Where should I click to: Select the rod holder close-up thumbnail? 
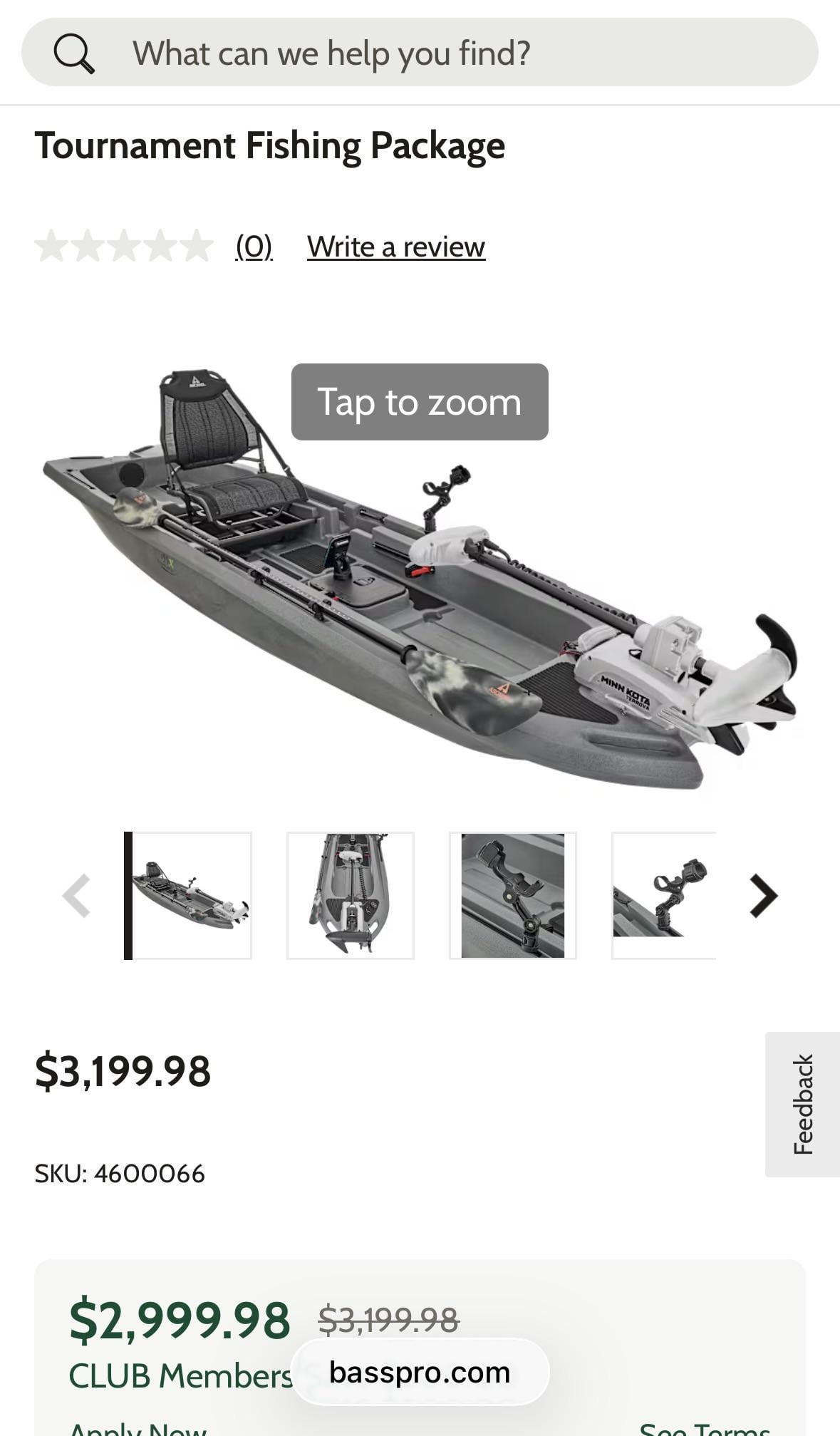coord(512,895)
